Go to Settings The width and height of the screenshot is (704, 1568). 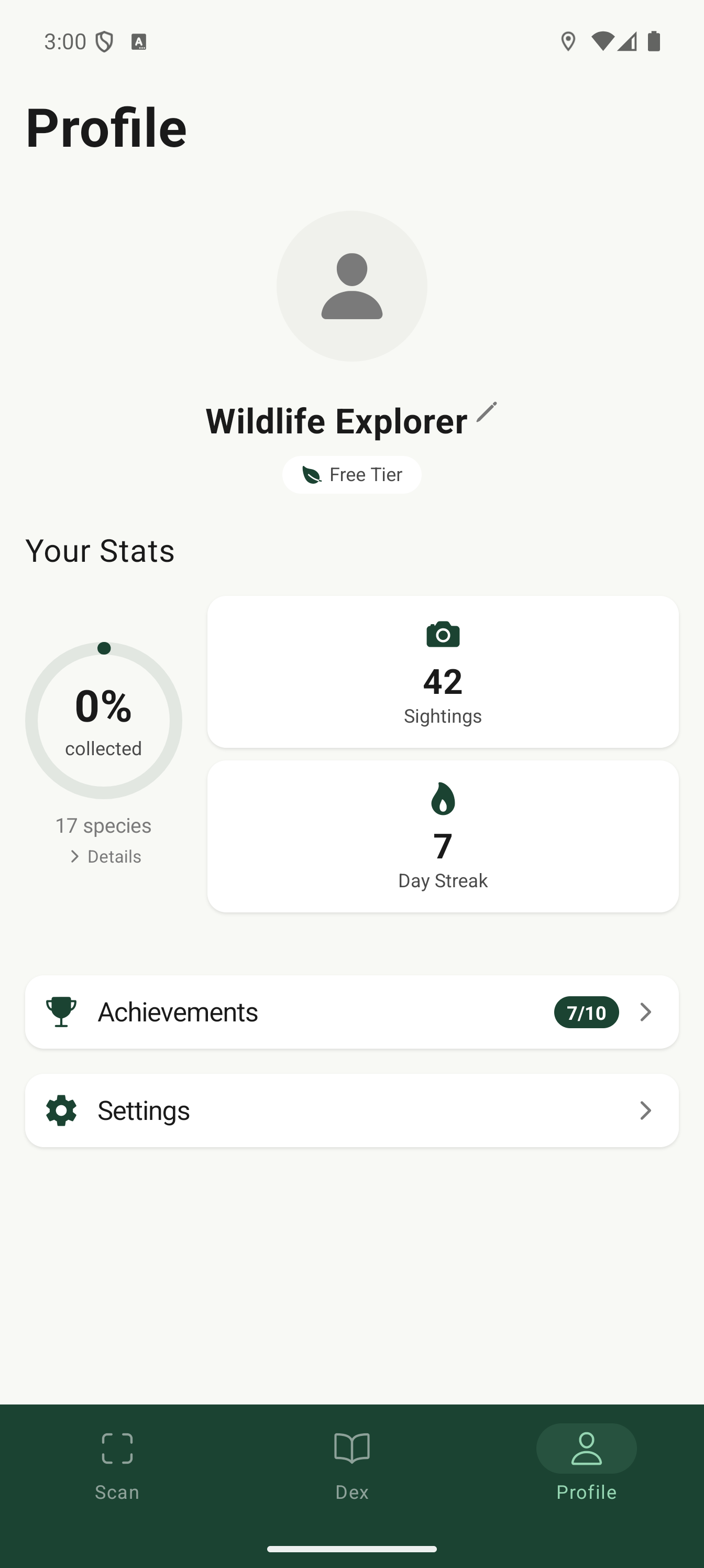351,1110
